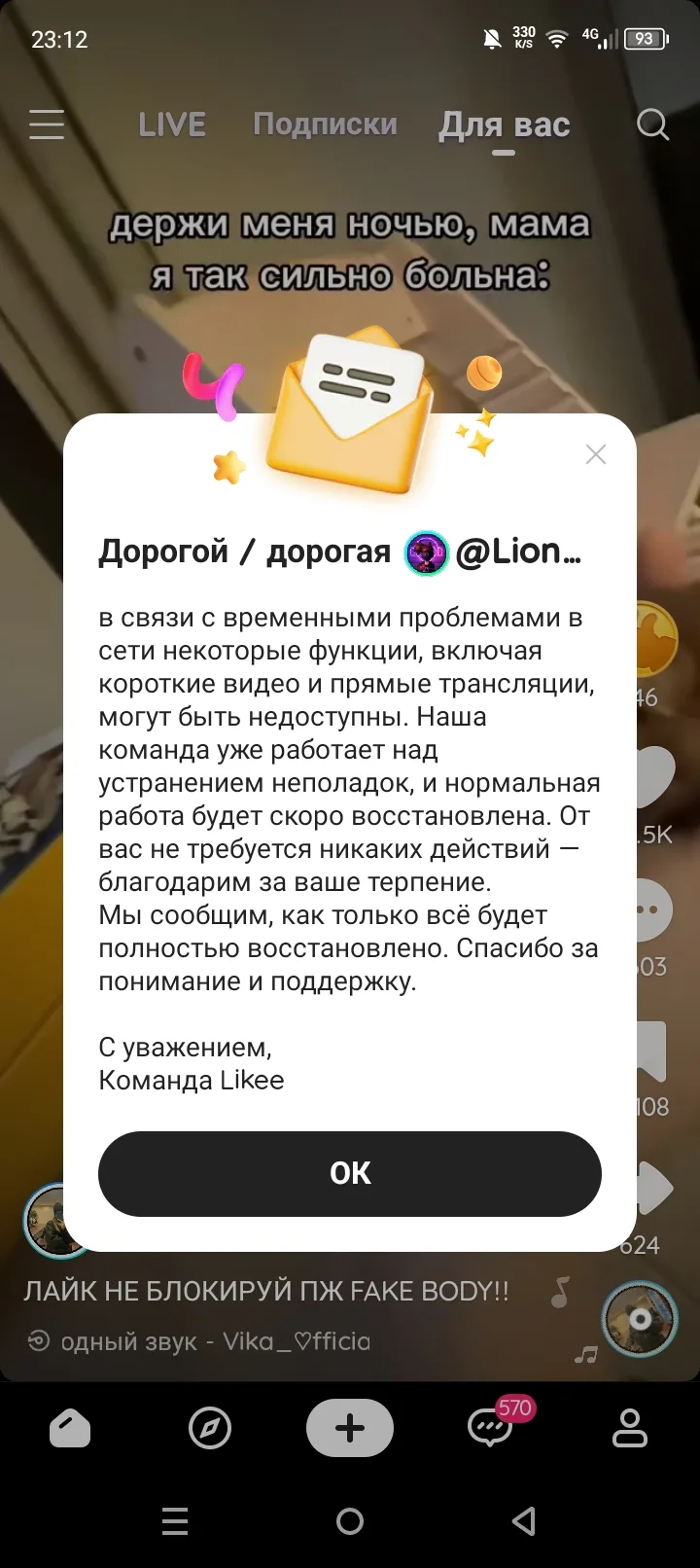This screenshot has height=1568, width=700.
Task: Open the hamburger menu
Action: click(x=47, y=125)
